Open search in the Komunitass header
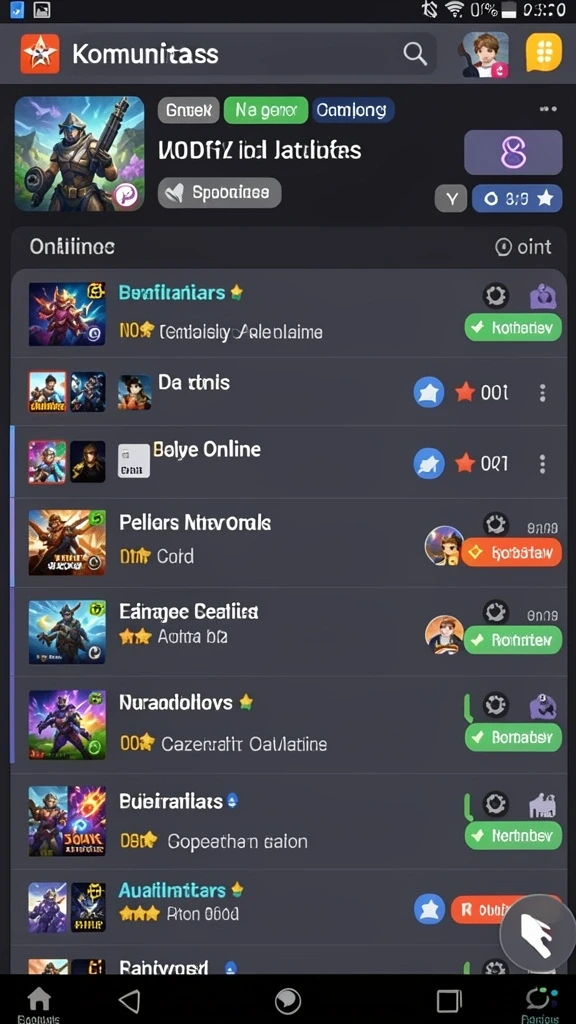This screenshot has height=1024, width=576. 415,53
